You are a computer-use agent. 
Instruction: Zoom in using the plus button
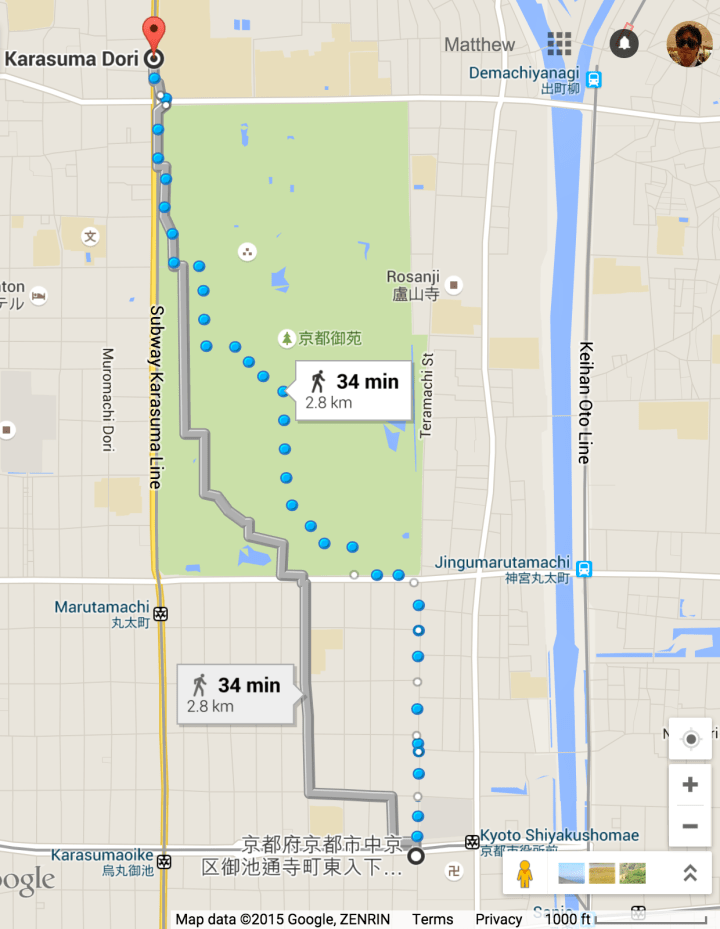point(689,785)
